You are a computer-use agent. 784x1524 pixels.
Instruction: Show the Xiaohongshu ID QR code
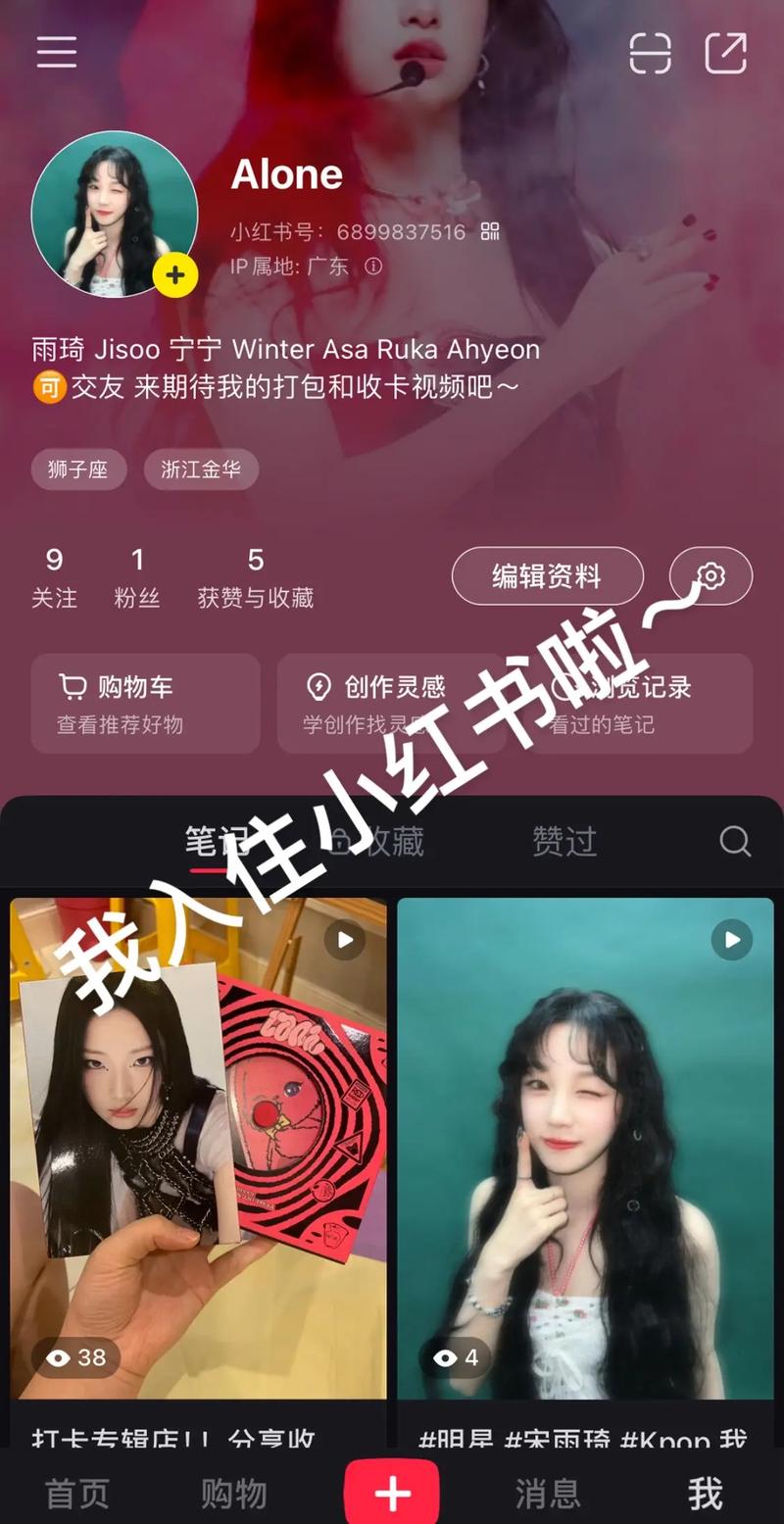(490, 231)
